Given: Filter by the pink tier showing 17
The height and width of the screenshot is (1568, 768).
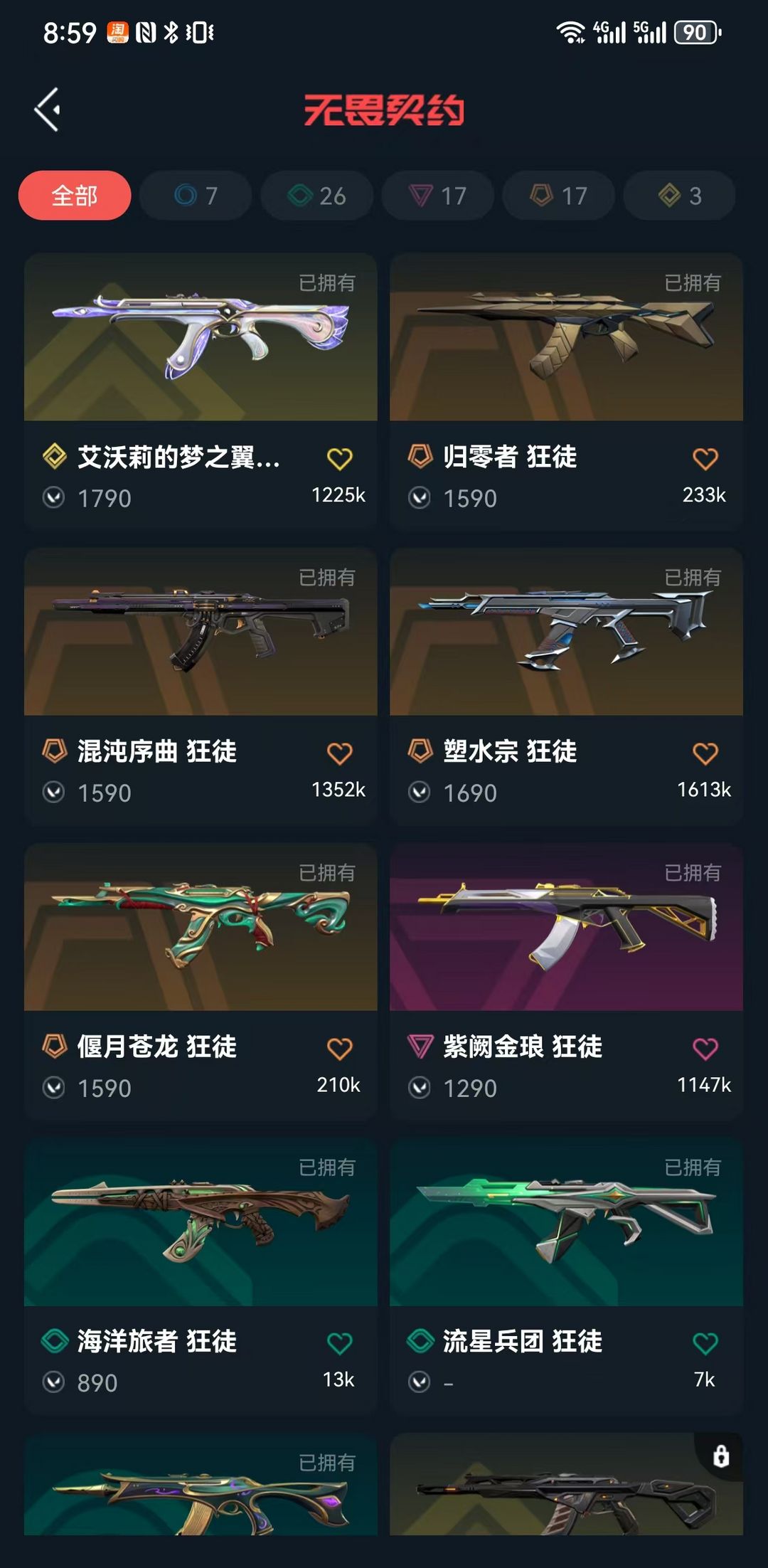Looking at the screenshot, I should [437, 196].
